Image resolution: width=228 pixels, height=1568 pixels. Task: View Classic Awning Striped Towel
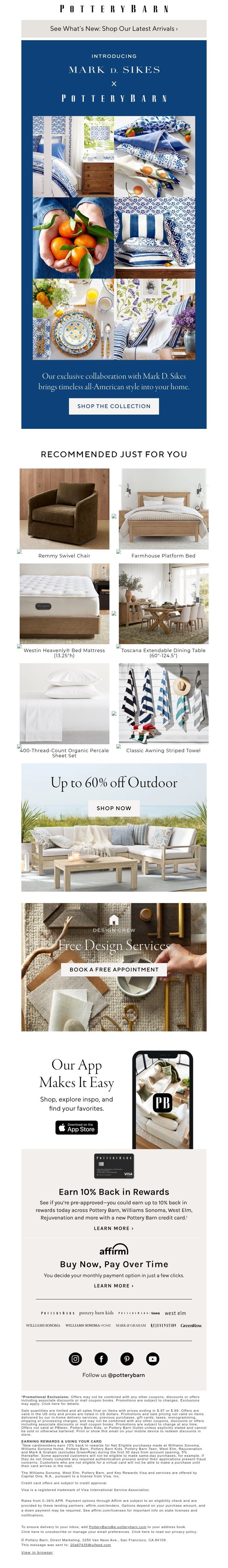[163, 703]
